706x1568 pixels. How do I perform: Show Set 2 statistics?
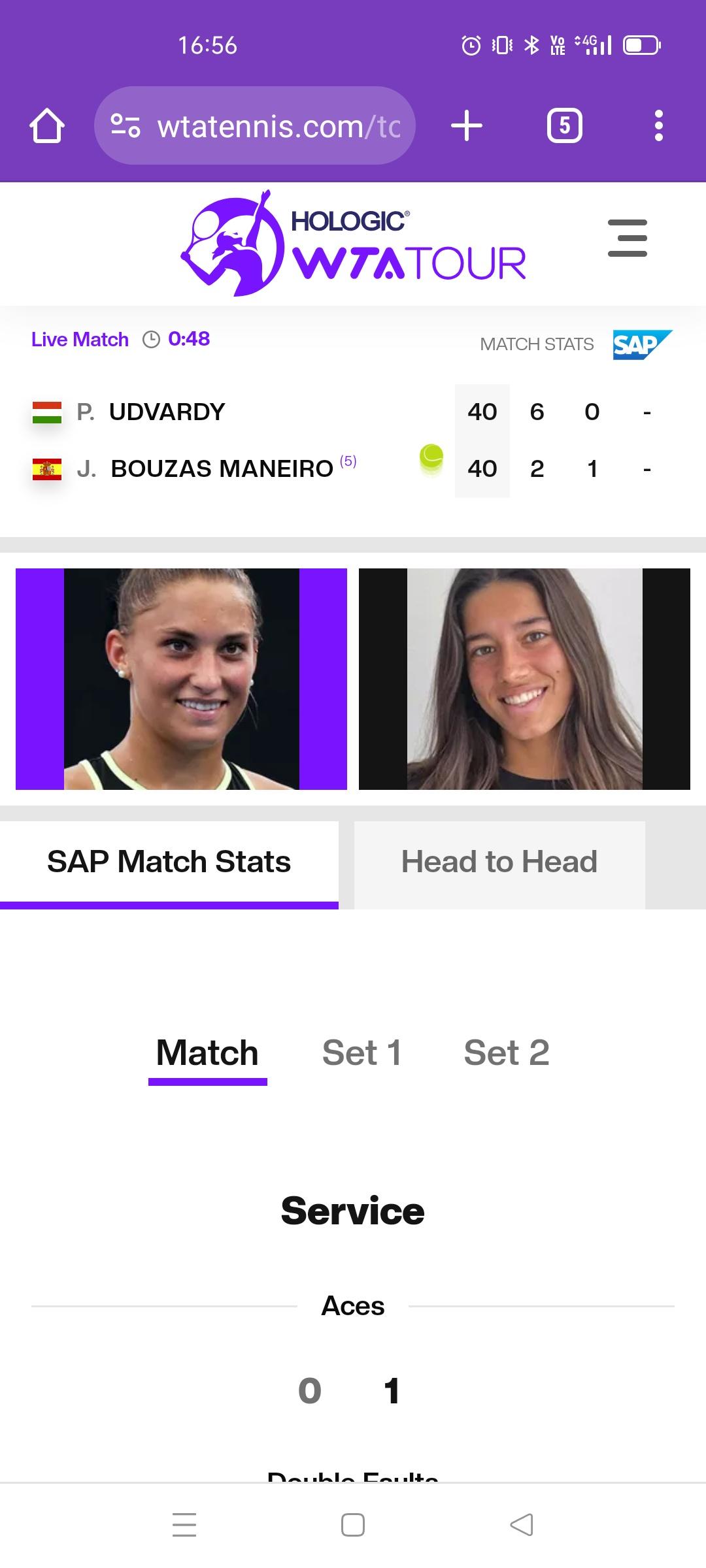[x=507, y=1053]
